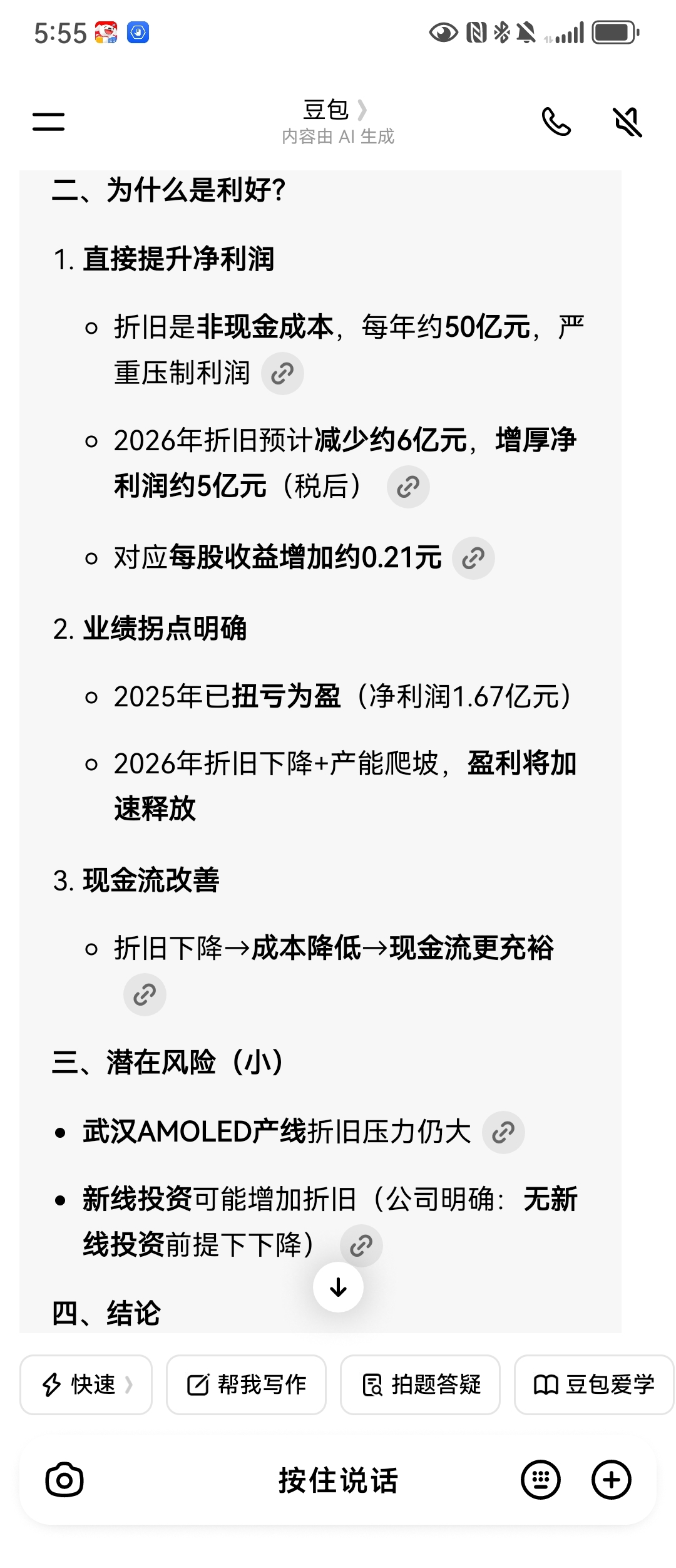
Task: Open the 豆包爱学 chip
Action: (593, 1385)
